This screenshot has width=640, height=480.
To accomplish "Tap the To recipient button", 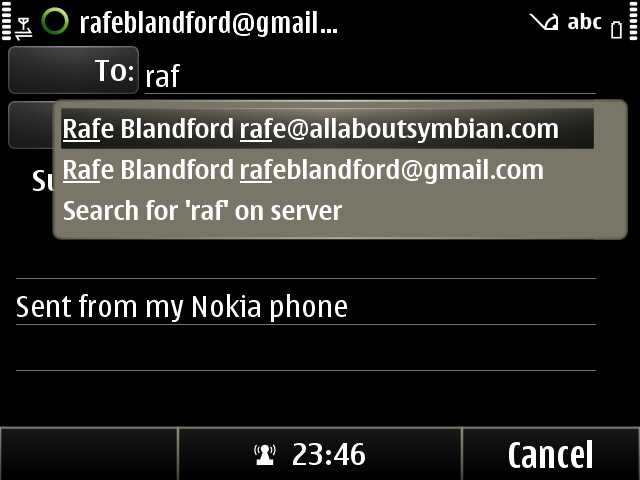I will [x=73, y=71].
